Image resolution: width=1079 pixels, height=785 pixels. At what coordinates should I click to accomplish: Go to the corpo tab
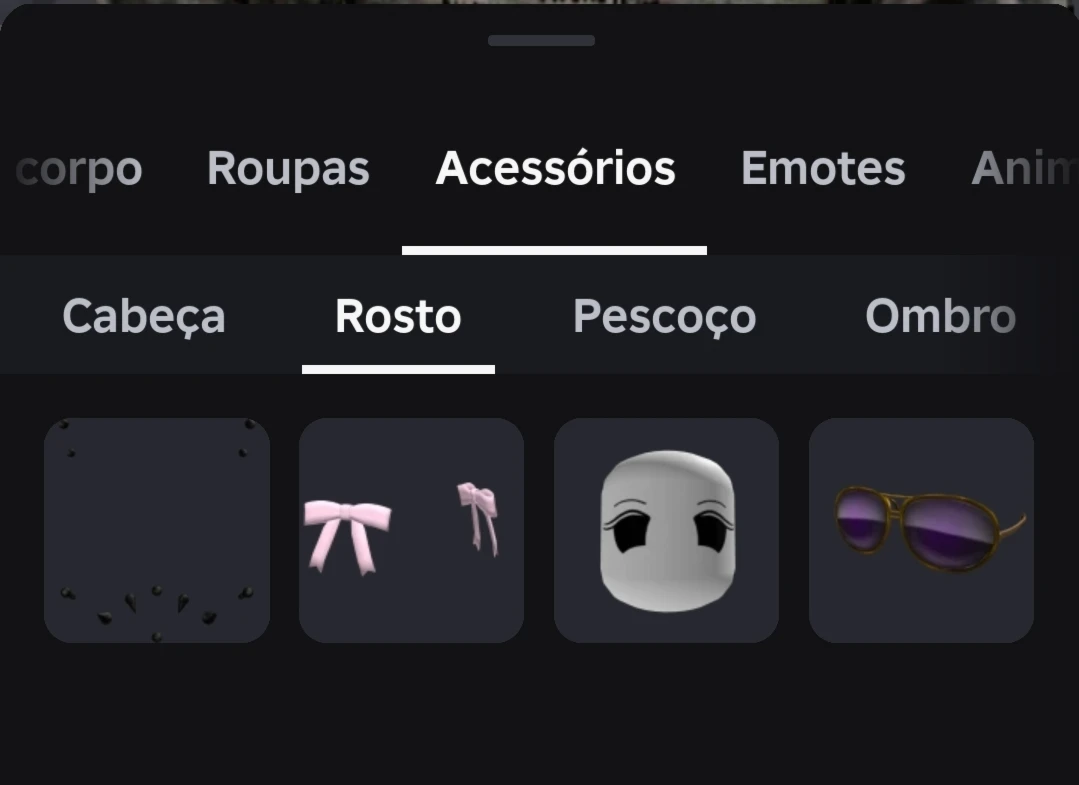click(79, 169)
